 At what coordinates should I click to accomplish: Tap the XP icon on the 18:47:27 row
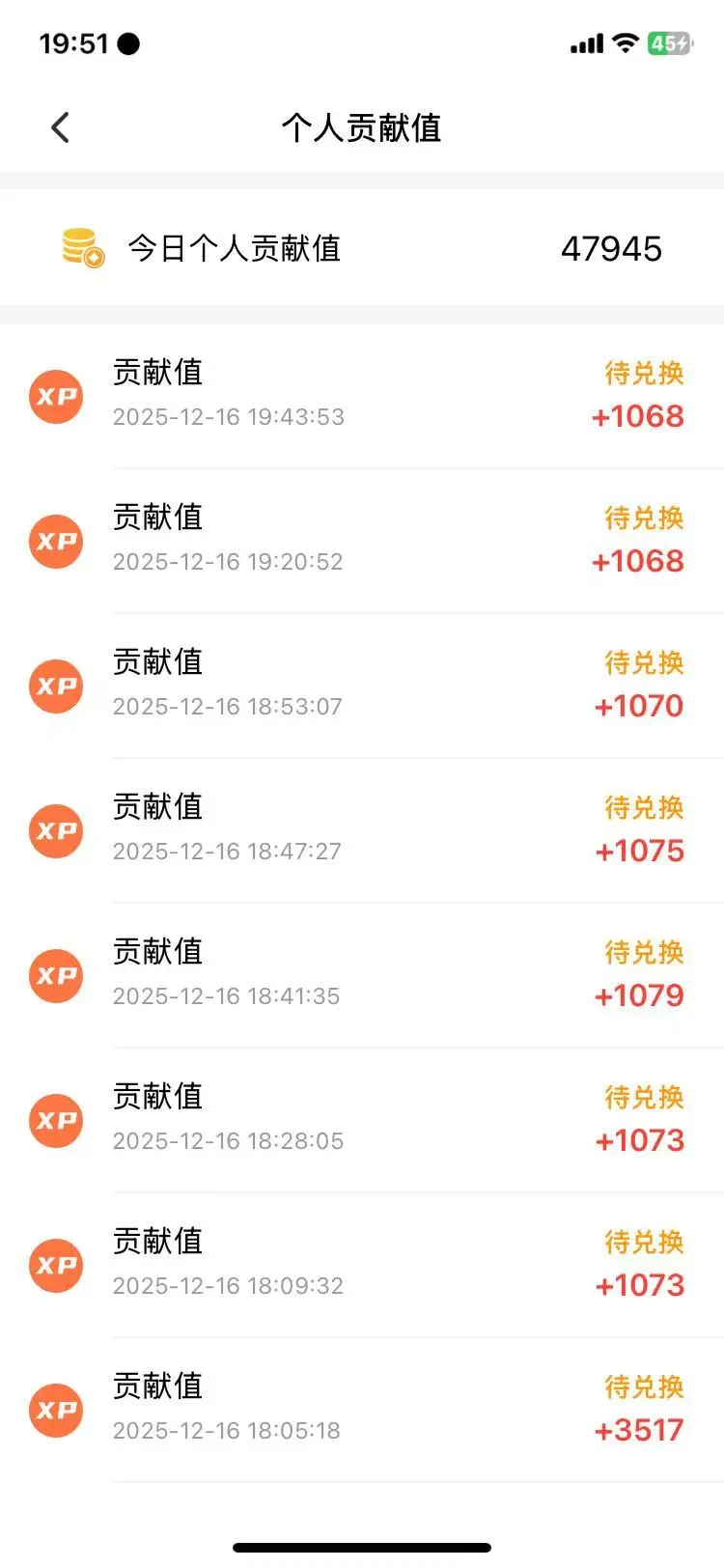tap(55, 830)
